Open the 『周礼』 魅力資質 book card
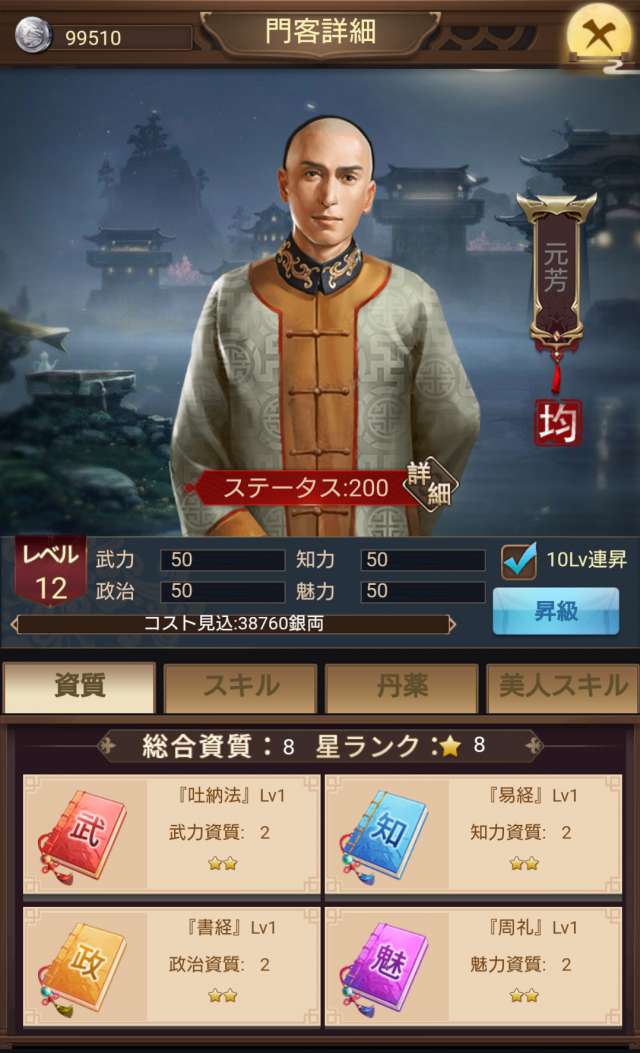This screenshot has height=1053, width=640. point(472,966)
